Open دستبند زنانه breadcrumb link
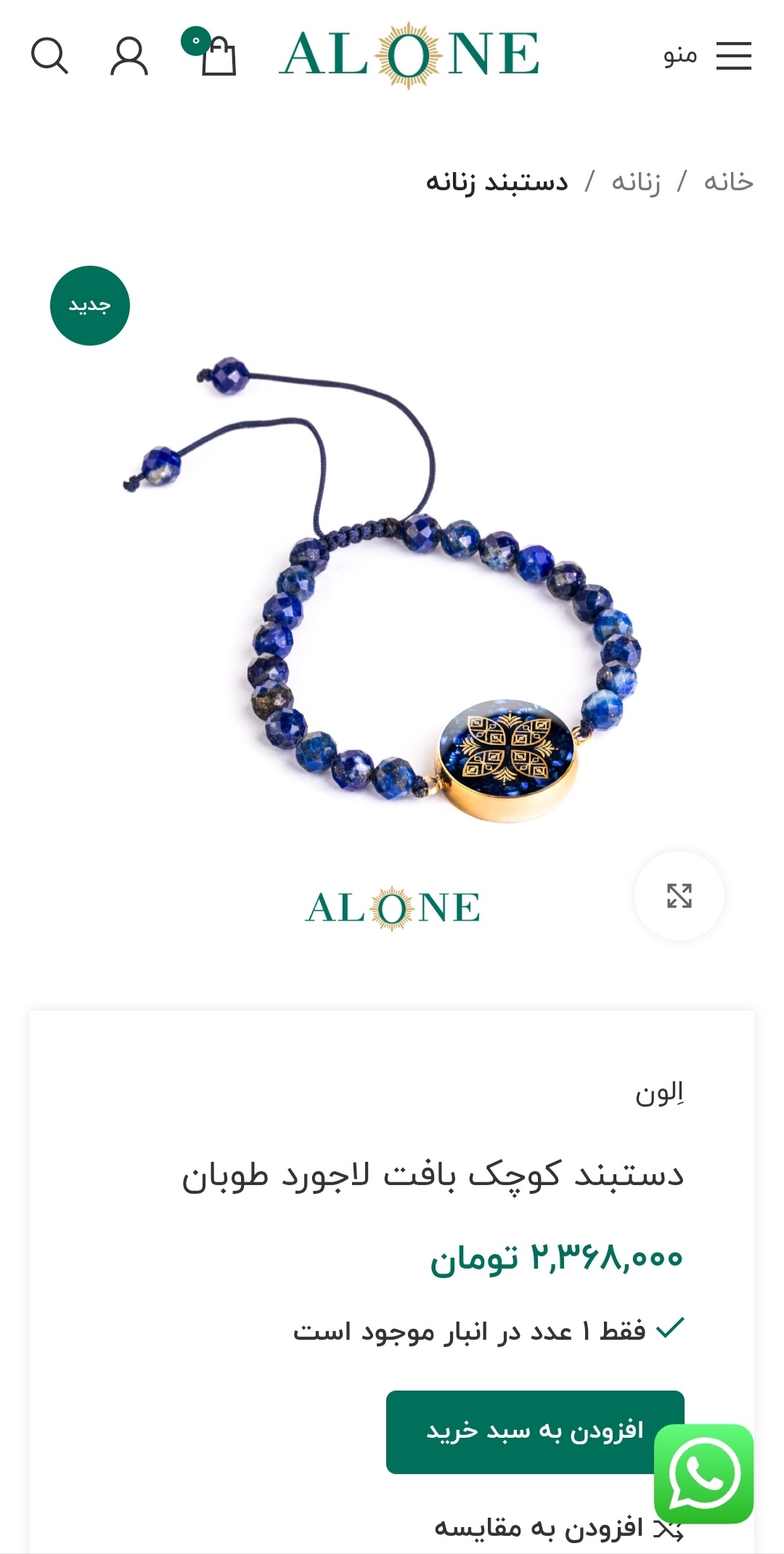 click(x=497, y=182)
